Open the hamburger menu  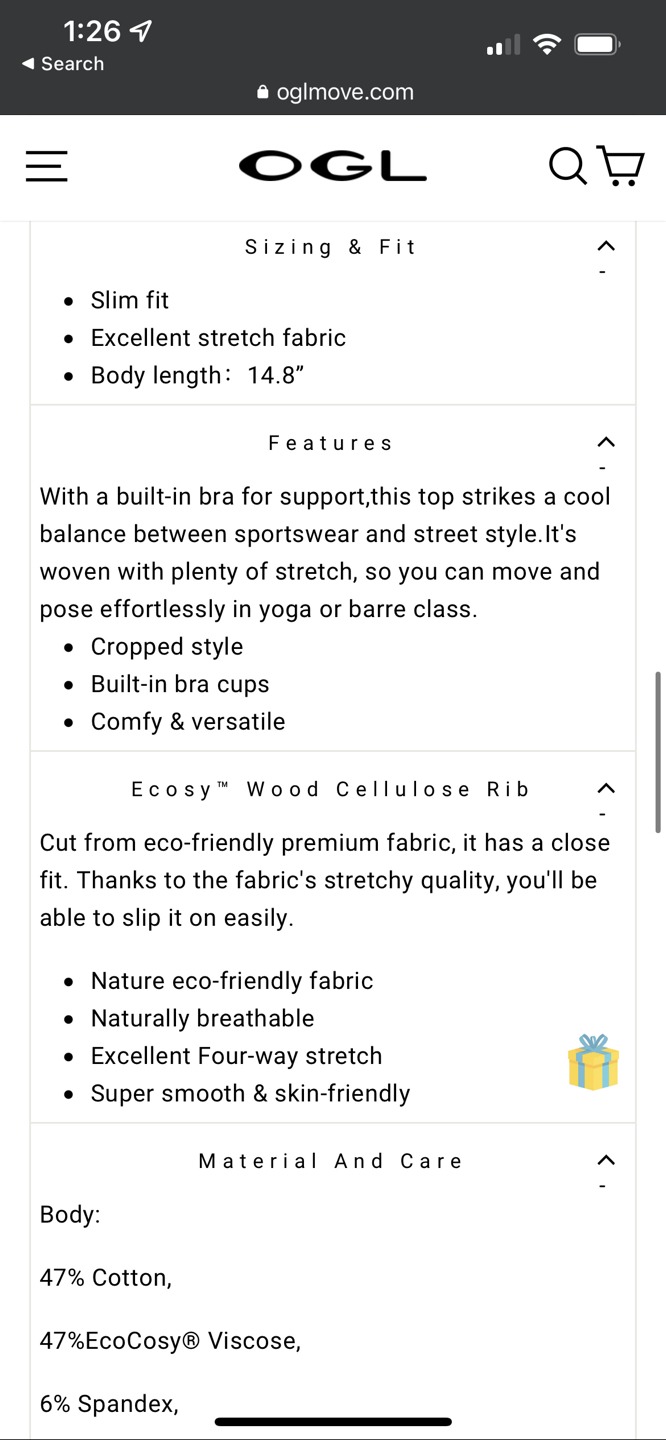tap(46, 166)
